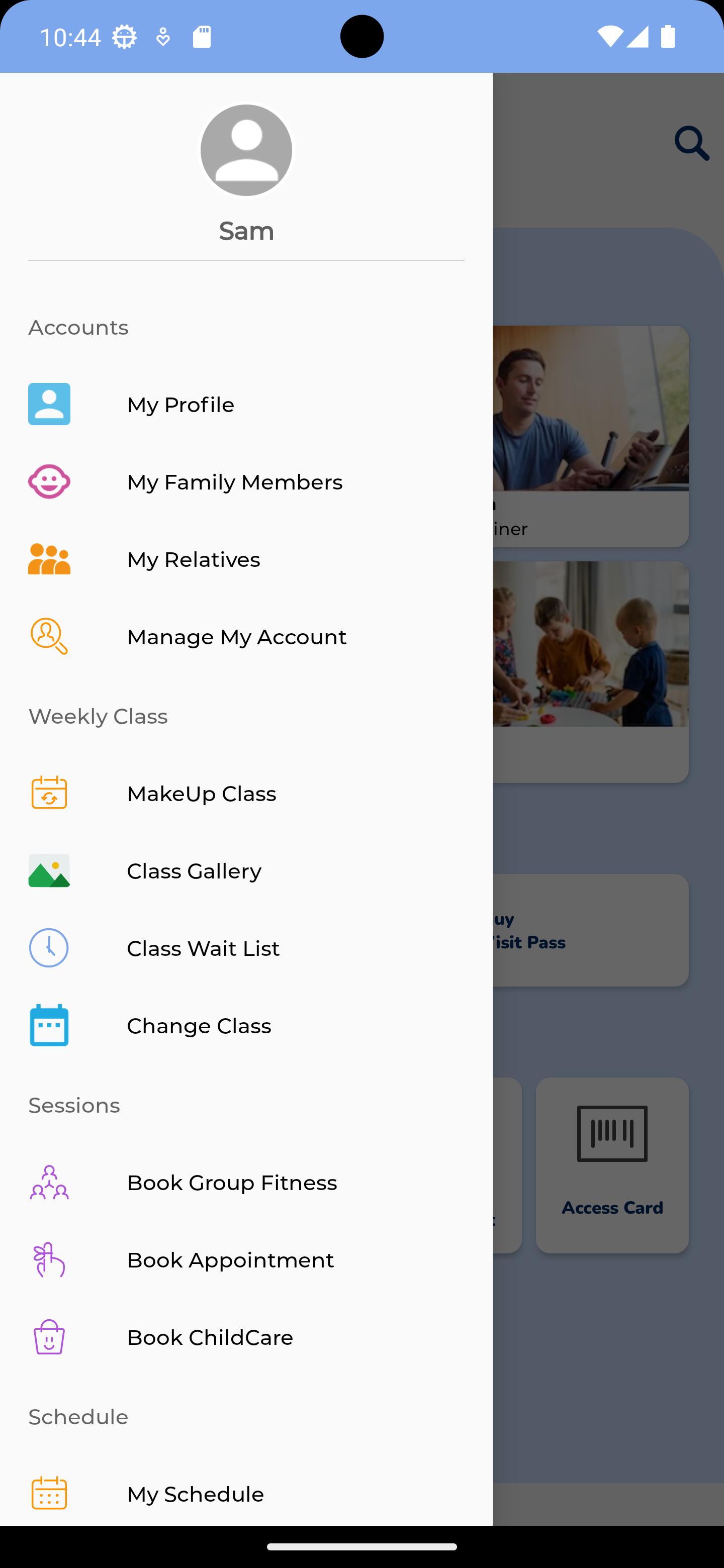Open Class Wait List

(x=203, y=948)
